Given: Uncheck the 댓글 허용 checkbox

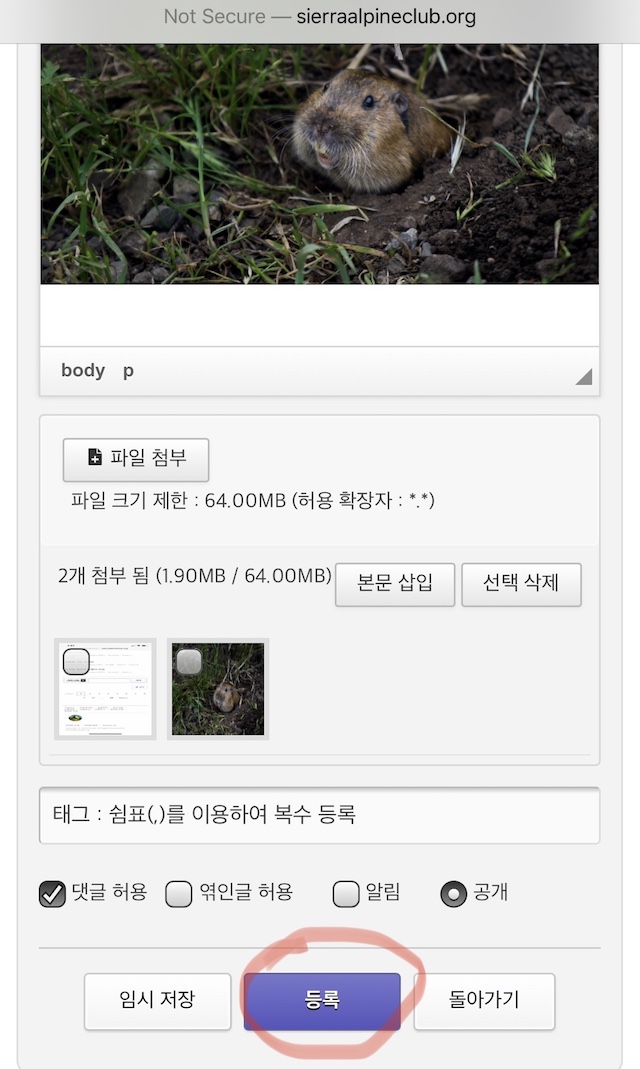Looking at the screenshot, I should pyautogui.click(x=52, y=894).
